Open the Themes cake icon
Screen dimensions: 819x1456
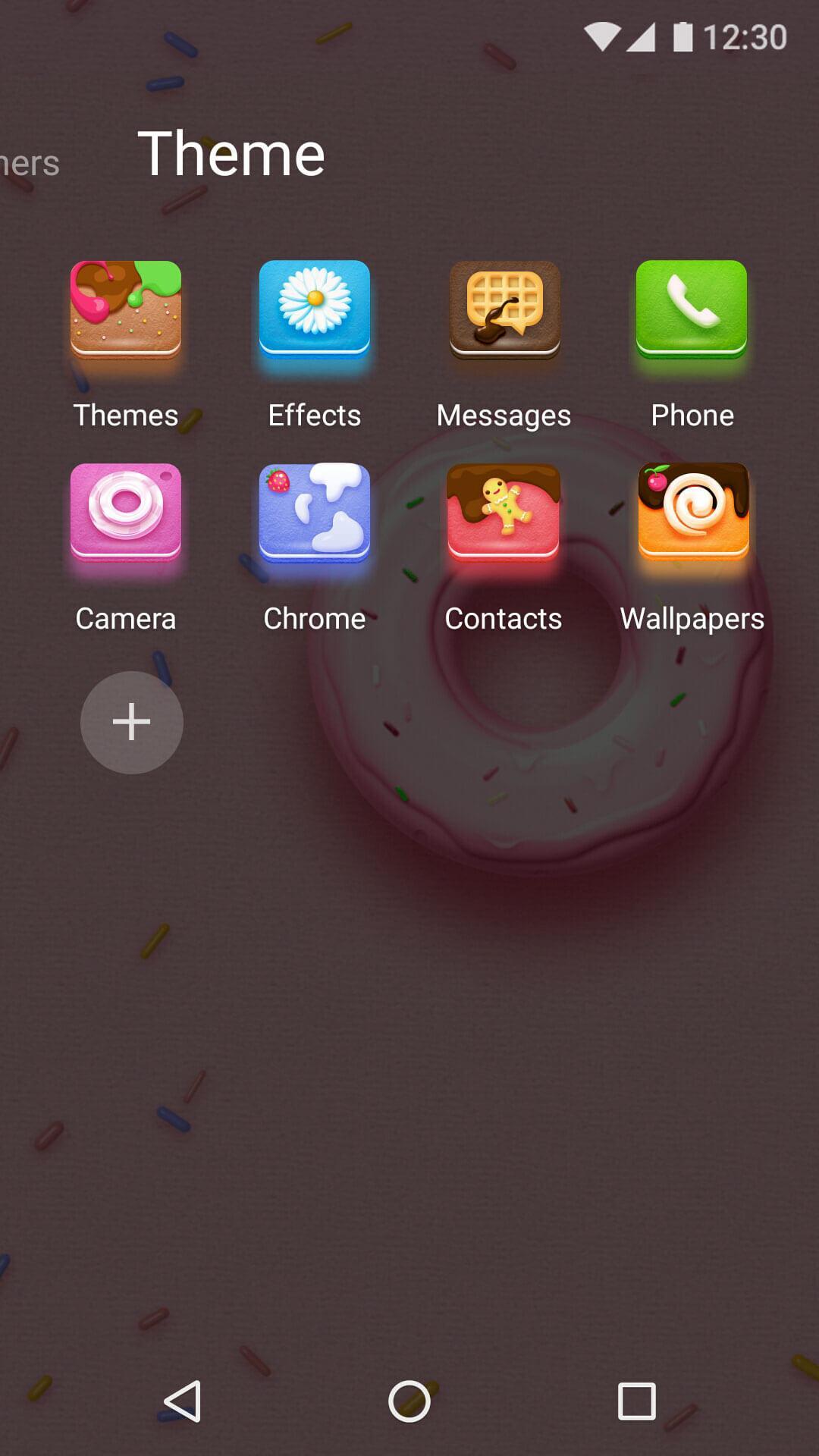tap(126, 312)
